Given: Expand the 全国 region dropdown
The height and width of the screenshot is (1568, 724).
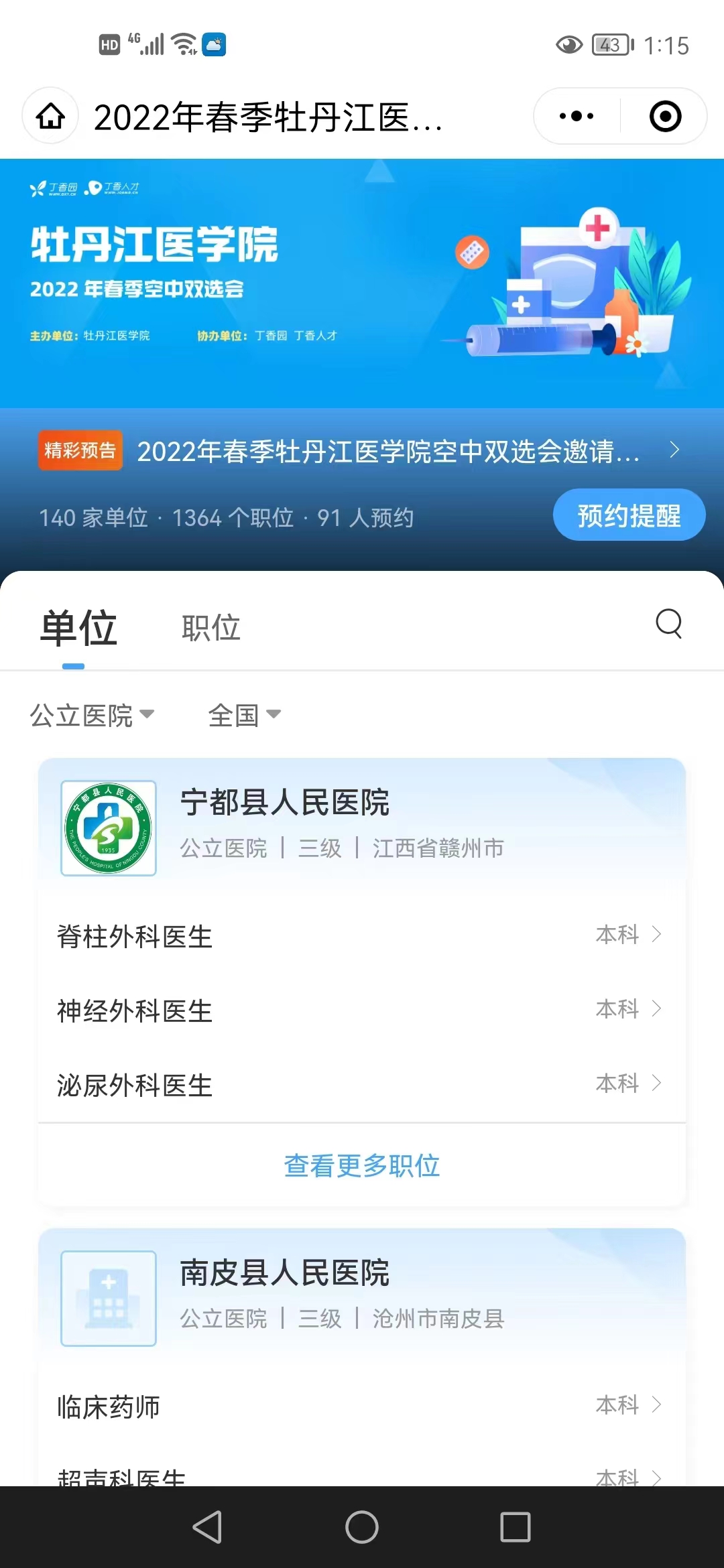Looking at the screenshot, I should coord(244,716).
